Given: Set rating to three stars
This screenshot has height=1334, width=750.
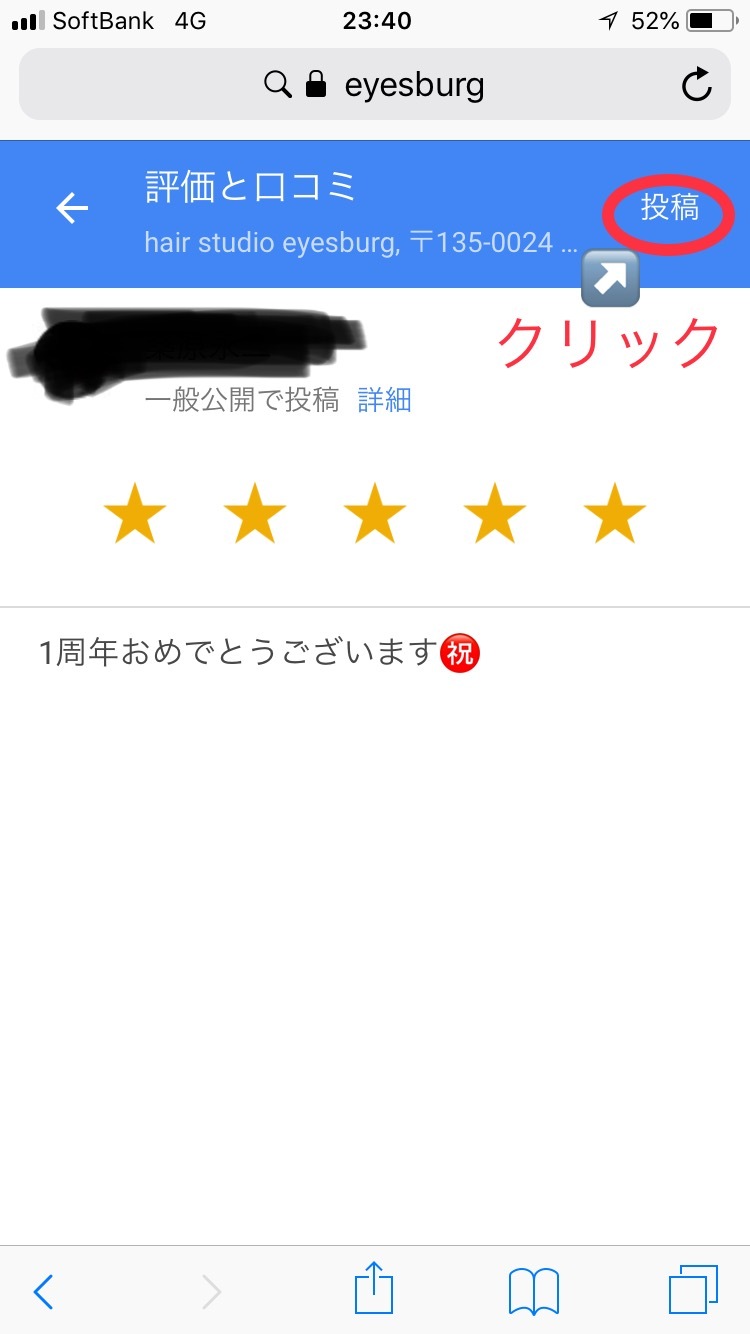Looking at the screenshot, I should point(375,512).
